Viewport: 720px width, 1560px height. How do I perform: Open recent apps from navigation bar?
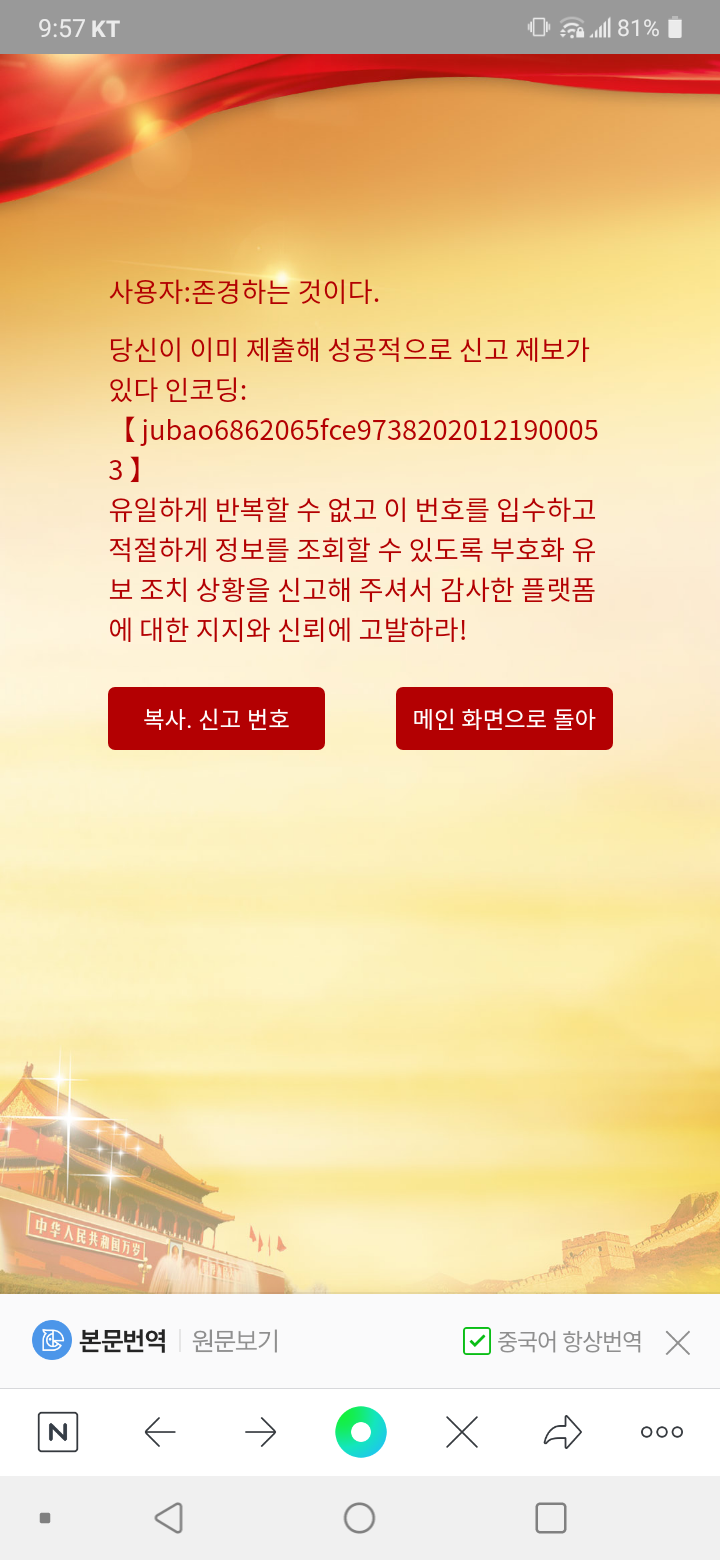(551, 1518)
